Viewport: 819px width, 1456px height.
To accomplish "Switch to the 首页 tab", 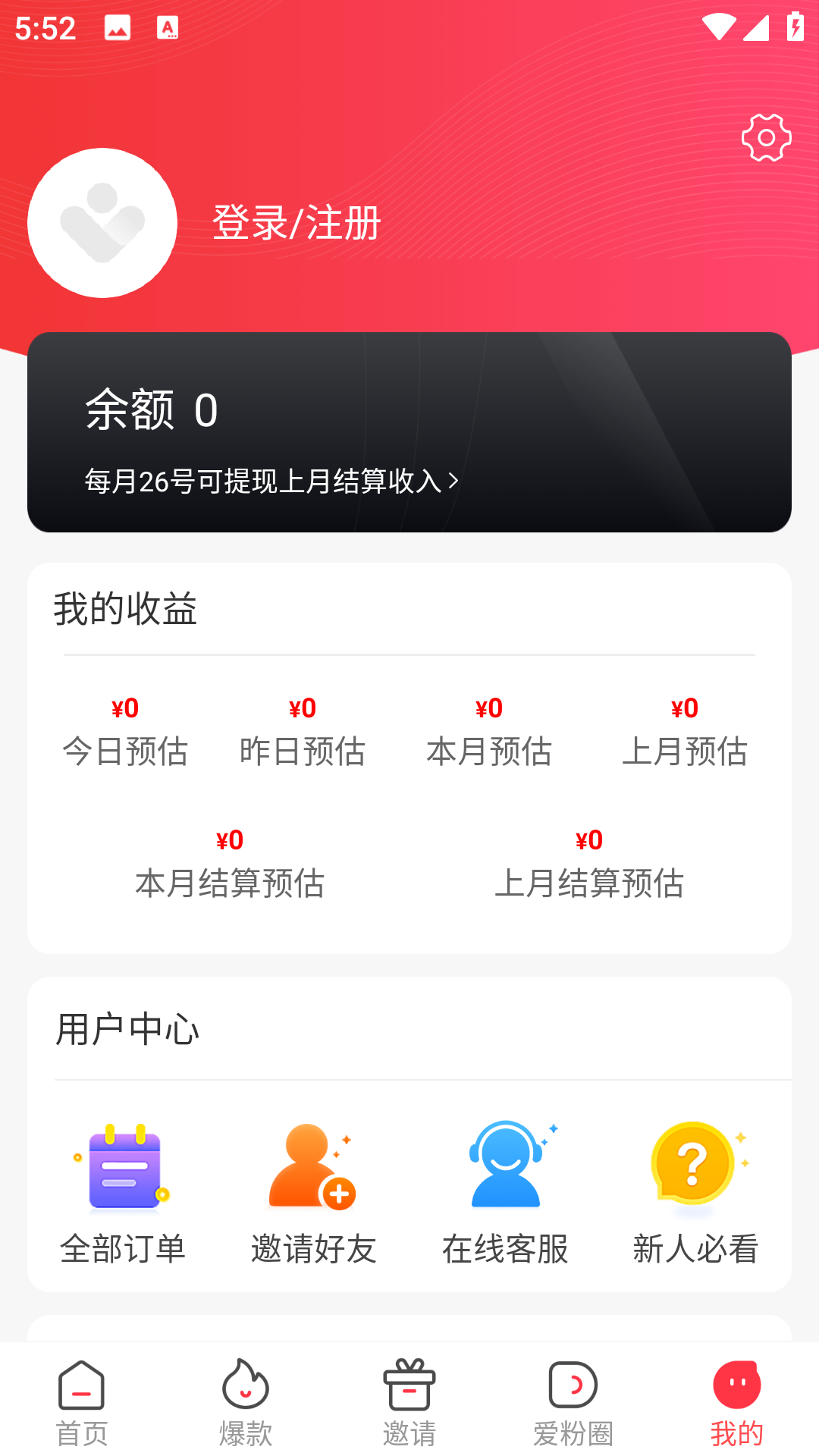I will 82,1403.
